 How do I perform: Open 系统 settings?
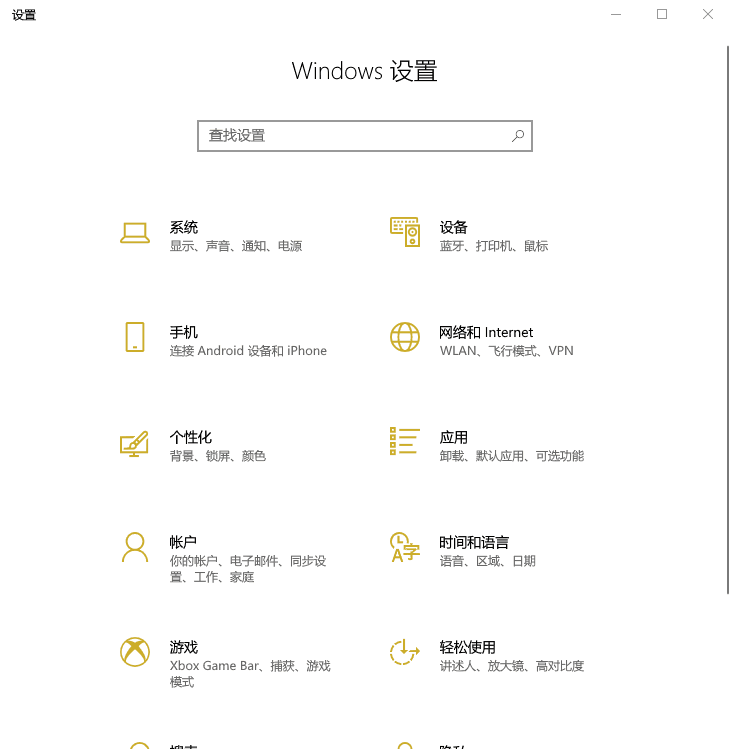pyautogui.click(x=184, y=228)
